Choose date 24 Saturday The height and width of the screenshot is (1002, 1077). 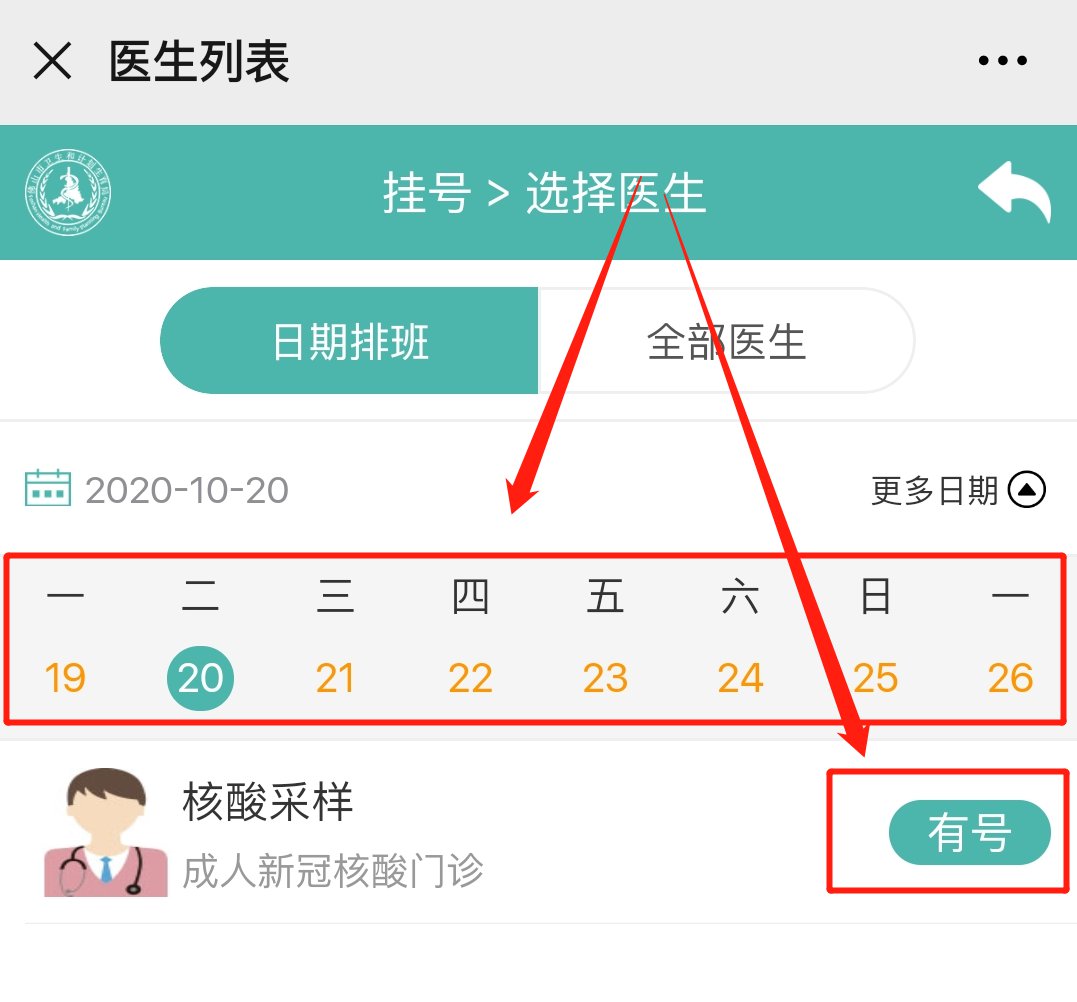click(740, 678)
